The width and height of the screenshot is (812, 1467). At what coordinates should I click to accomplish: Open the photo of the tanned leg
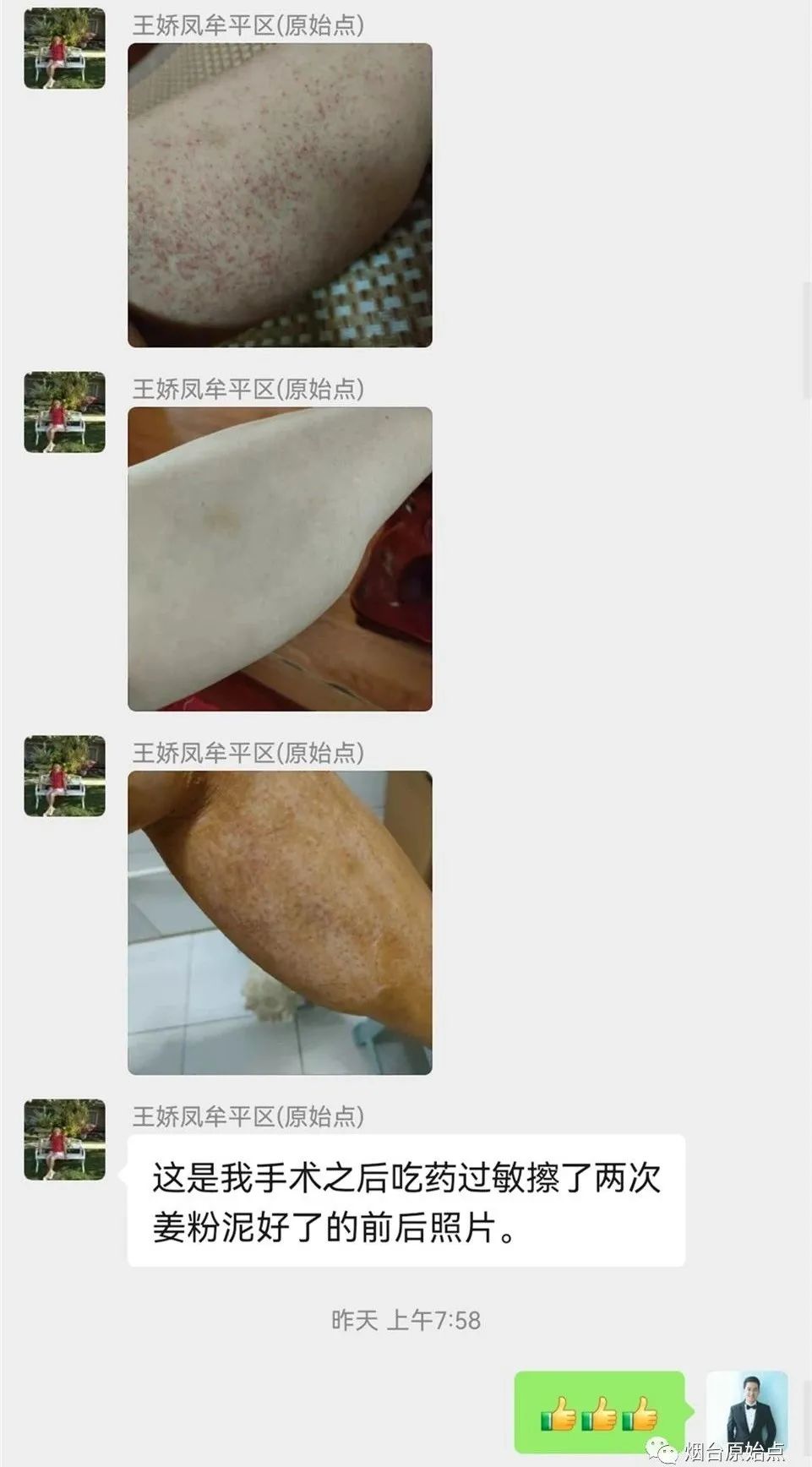[280, 922]
